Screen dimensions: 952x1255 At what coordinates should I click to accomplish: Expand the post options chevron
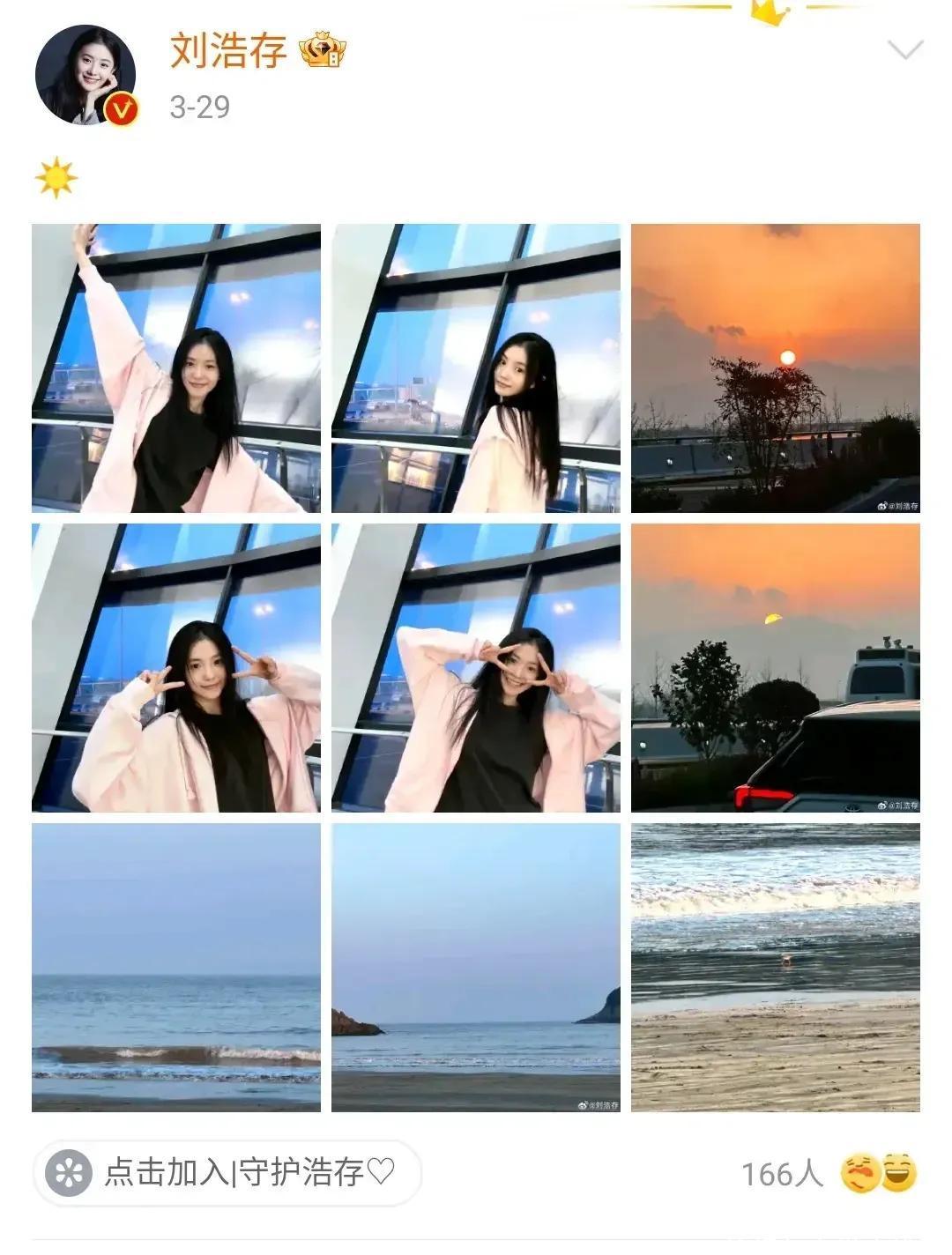(904, 50)
